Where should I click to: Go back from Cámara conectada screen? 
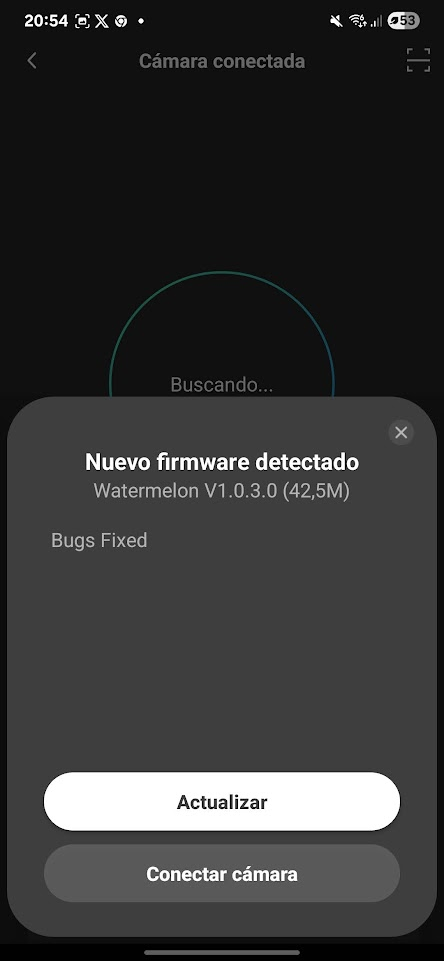pos(32,61)
